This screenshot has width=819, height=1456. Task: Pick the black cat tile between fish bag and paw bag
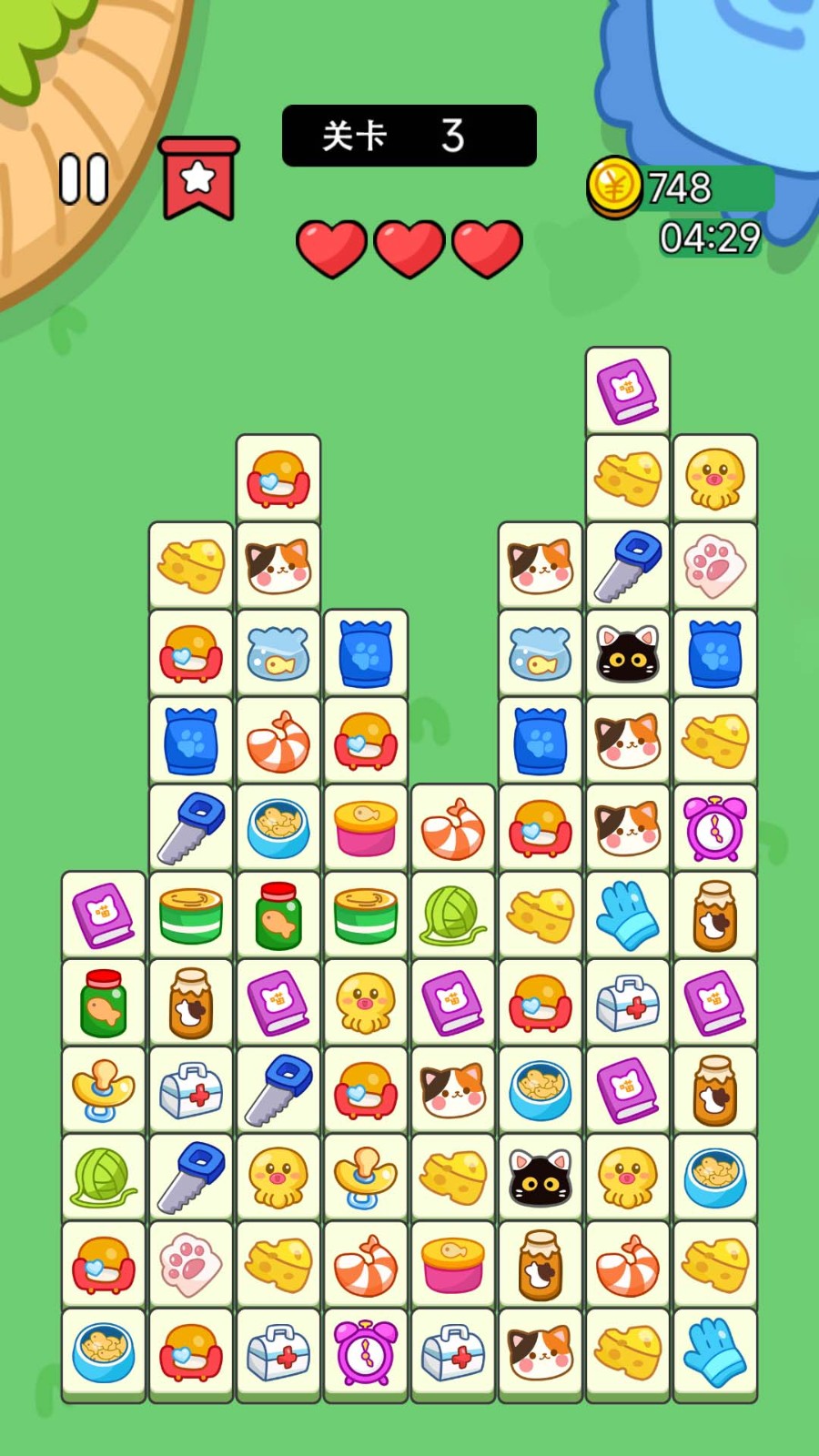[x=628, y=653]
